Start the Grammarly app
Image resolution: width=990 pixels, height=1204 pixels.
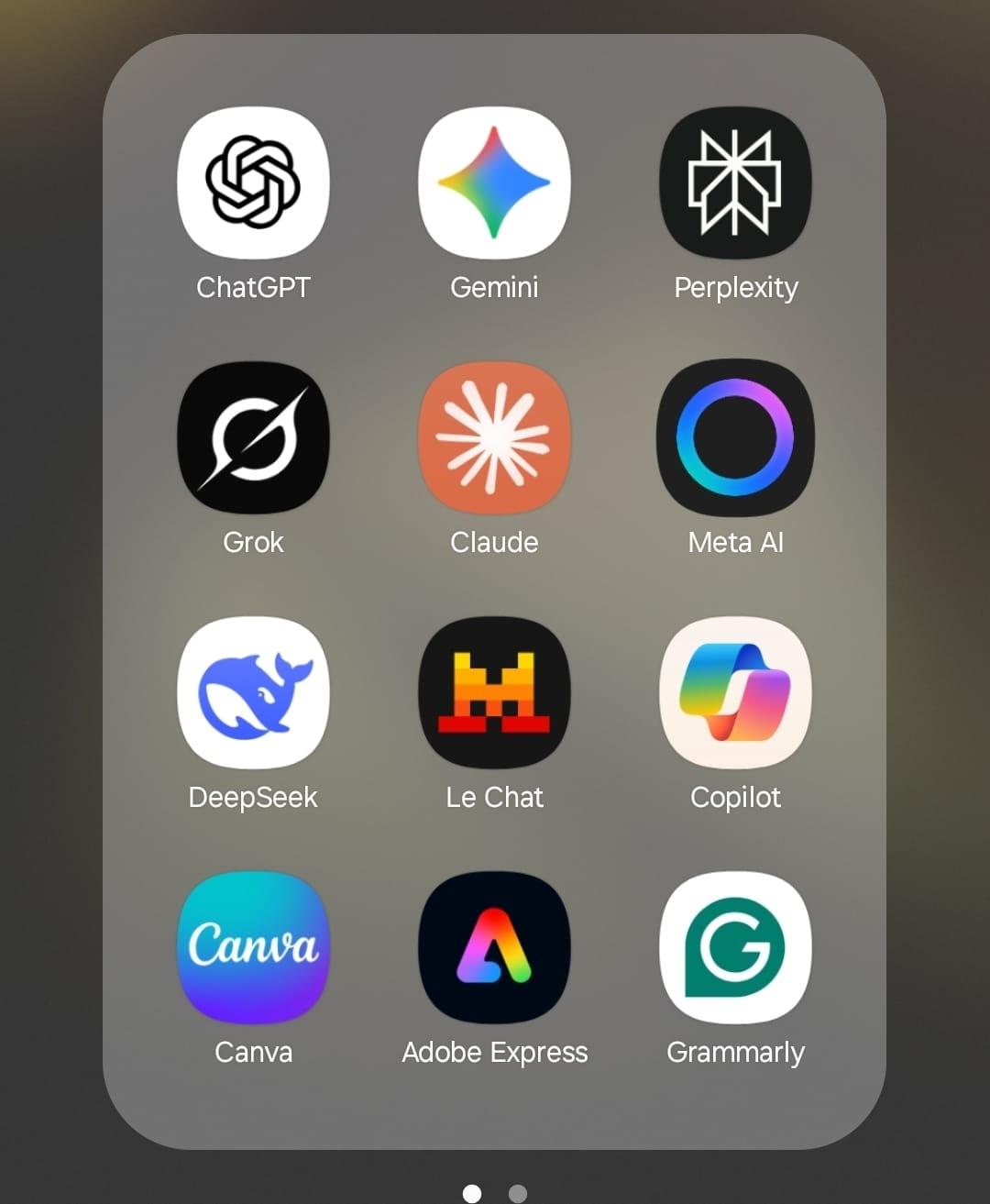[735, 947]
